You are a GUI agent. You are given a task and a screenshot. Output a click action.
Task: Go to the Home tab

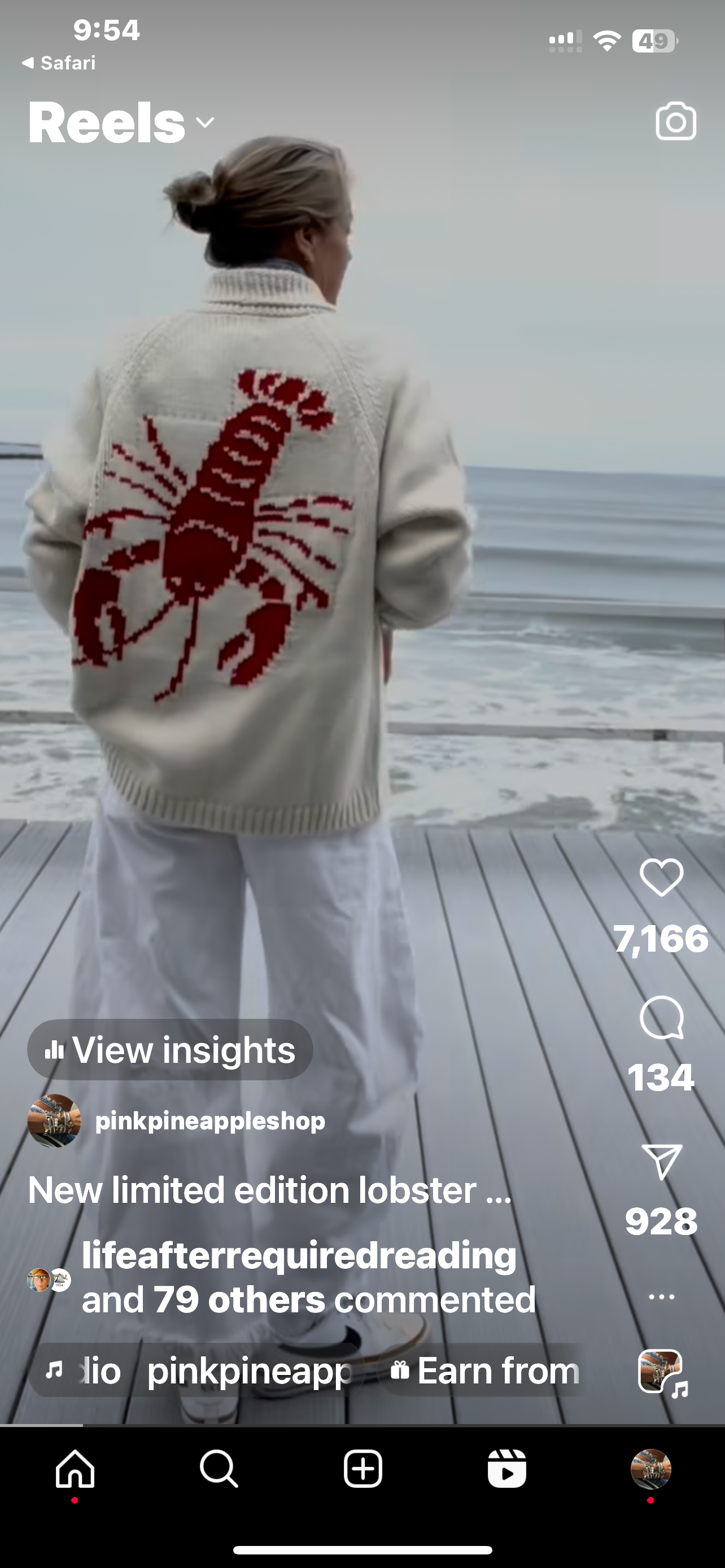coord(75,1469)
